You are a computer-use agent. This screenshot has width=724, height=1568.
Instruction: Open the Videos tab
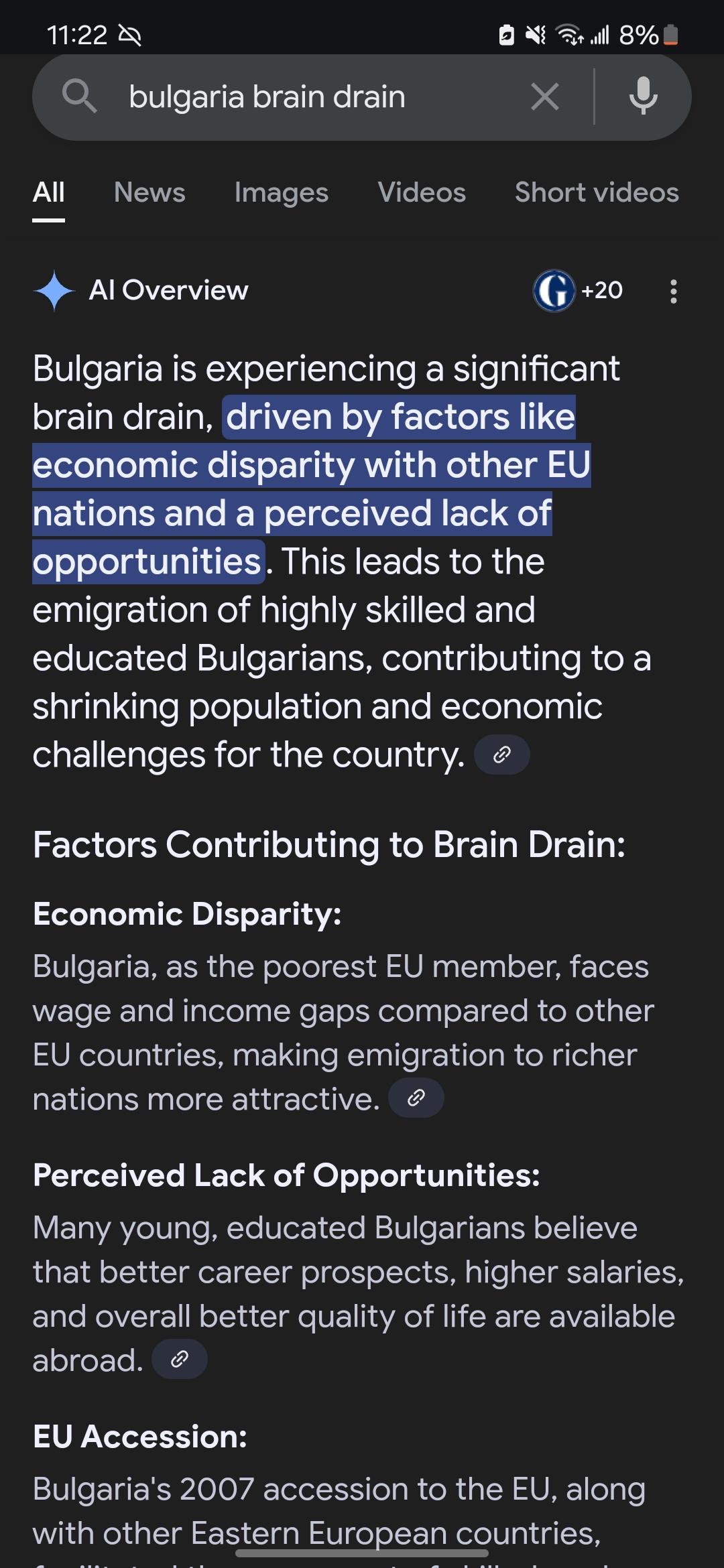point(422,193)
